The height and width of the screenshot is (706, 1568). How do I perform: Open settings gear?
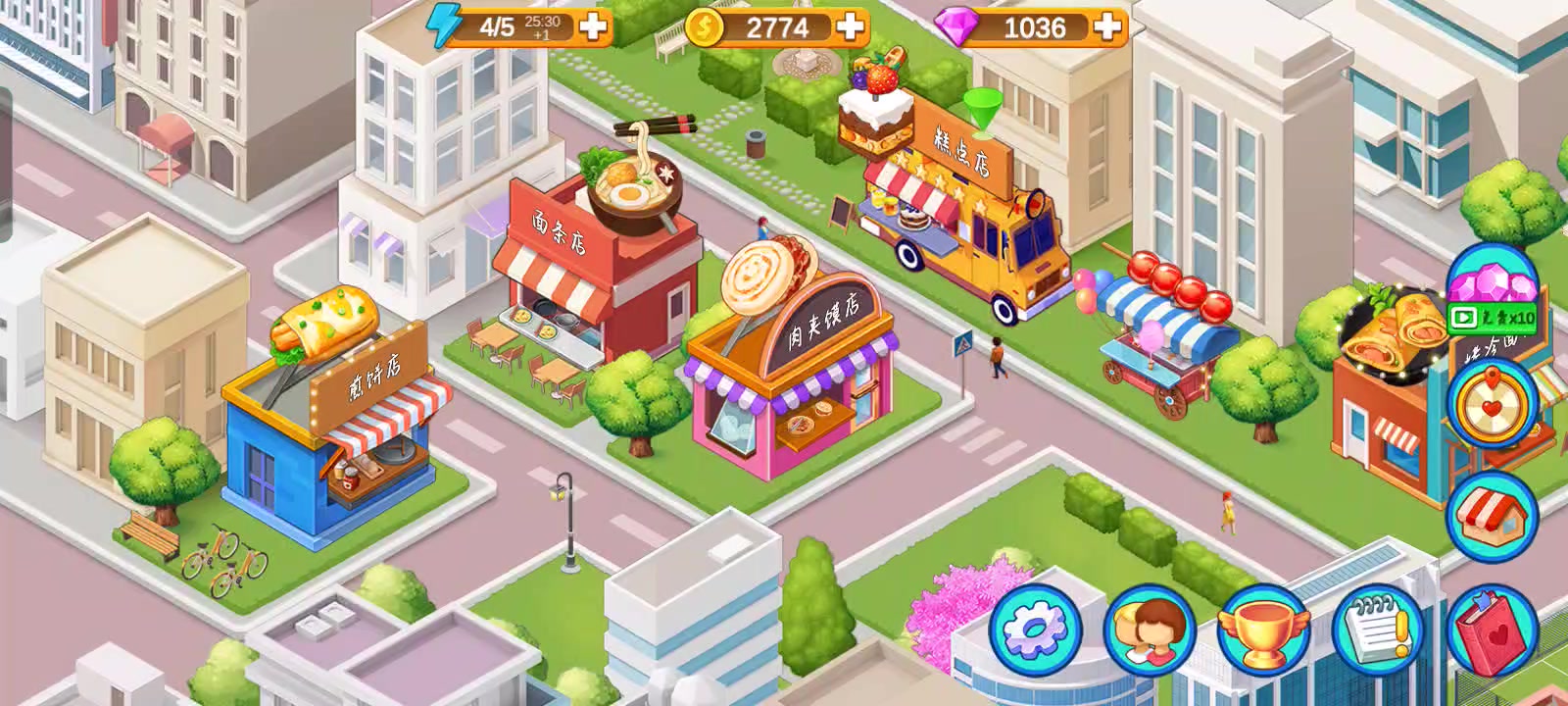click(1035, 630)
